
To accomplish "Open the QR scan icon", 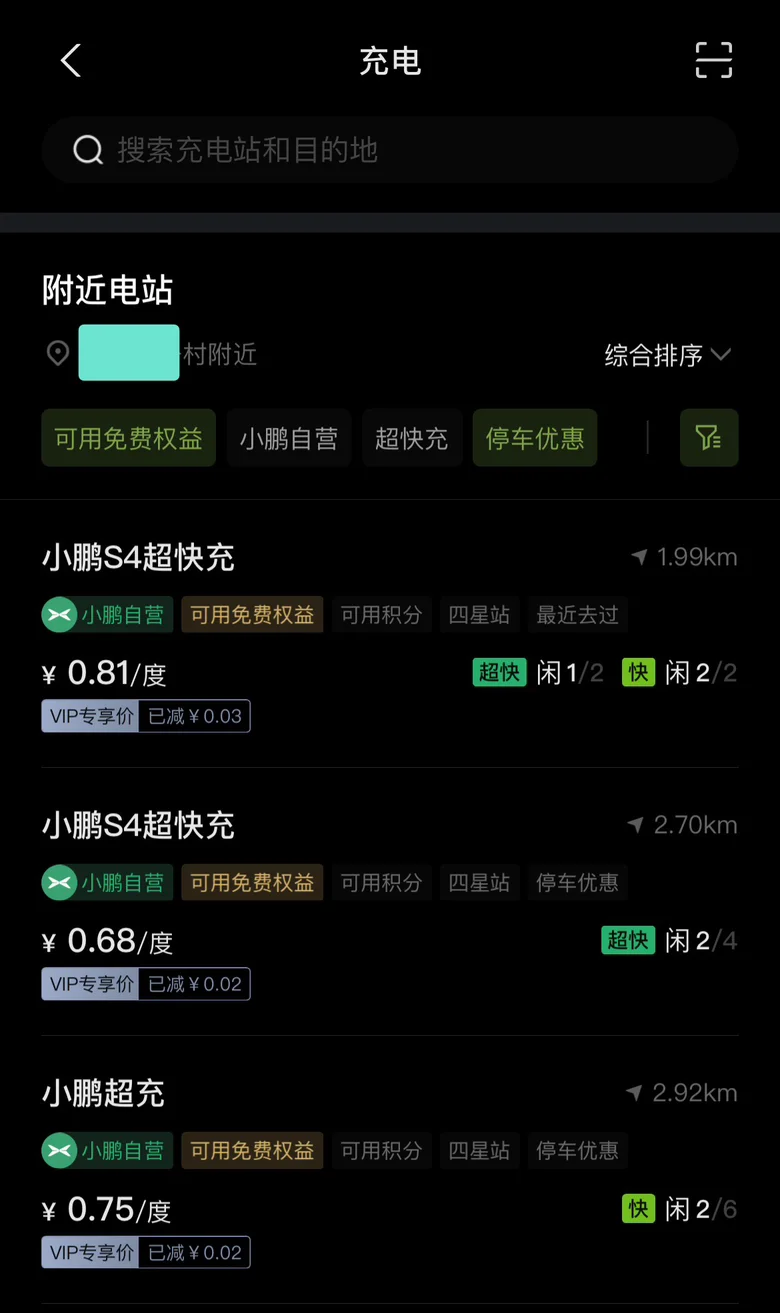I will (714, 61).
